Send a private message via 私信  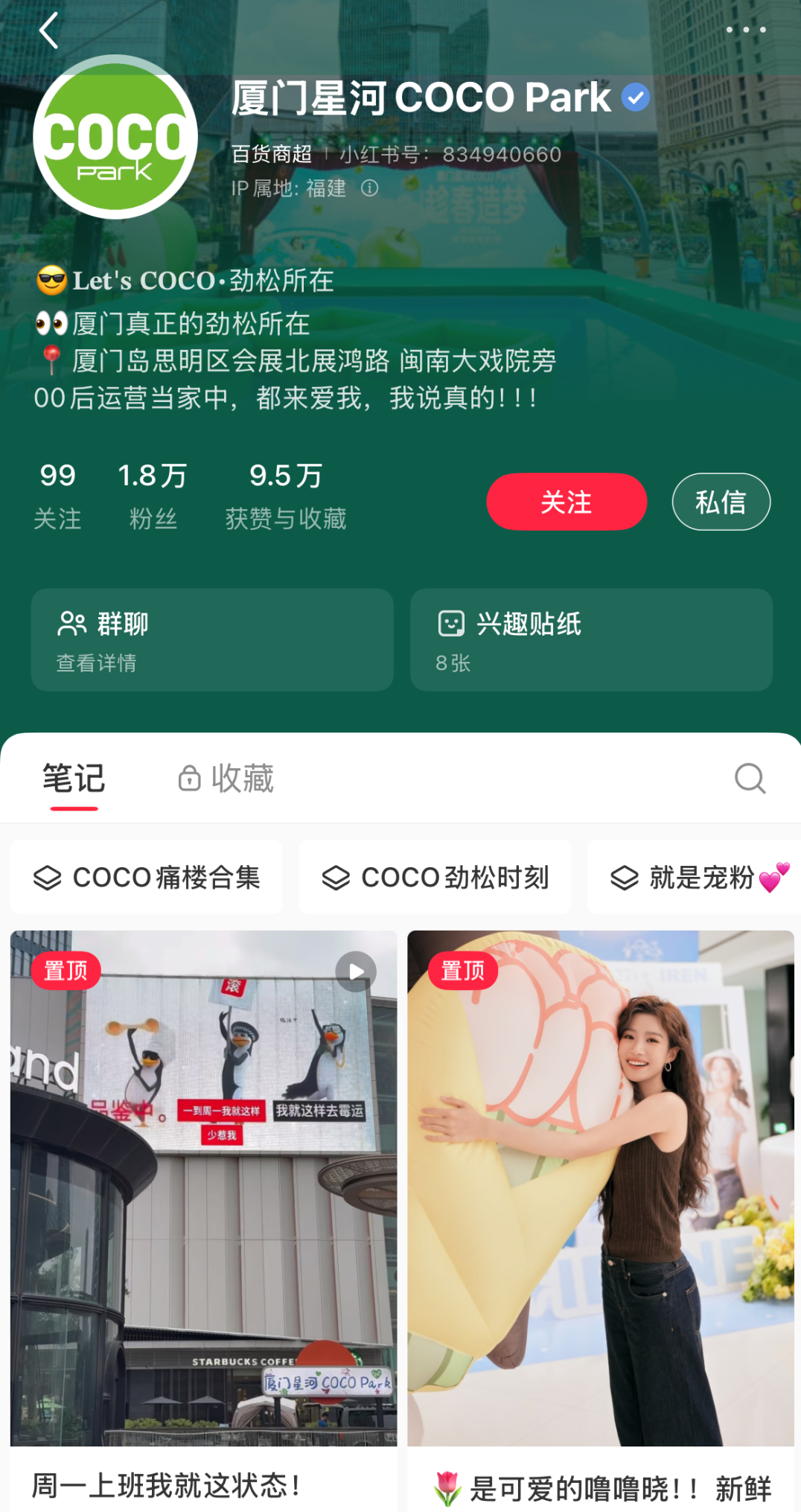click(720, 502)
